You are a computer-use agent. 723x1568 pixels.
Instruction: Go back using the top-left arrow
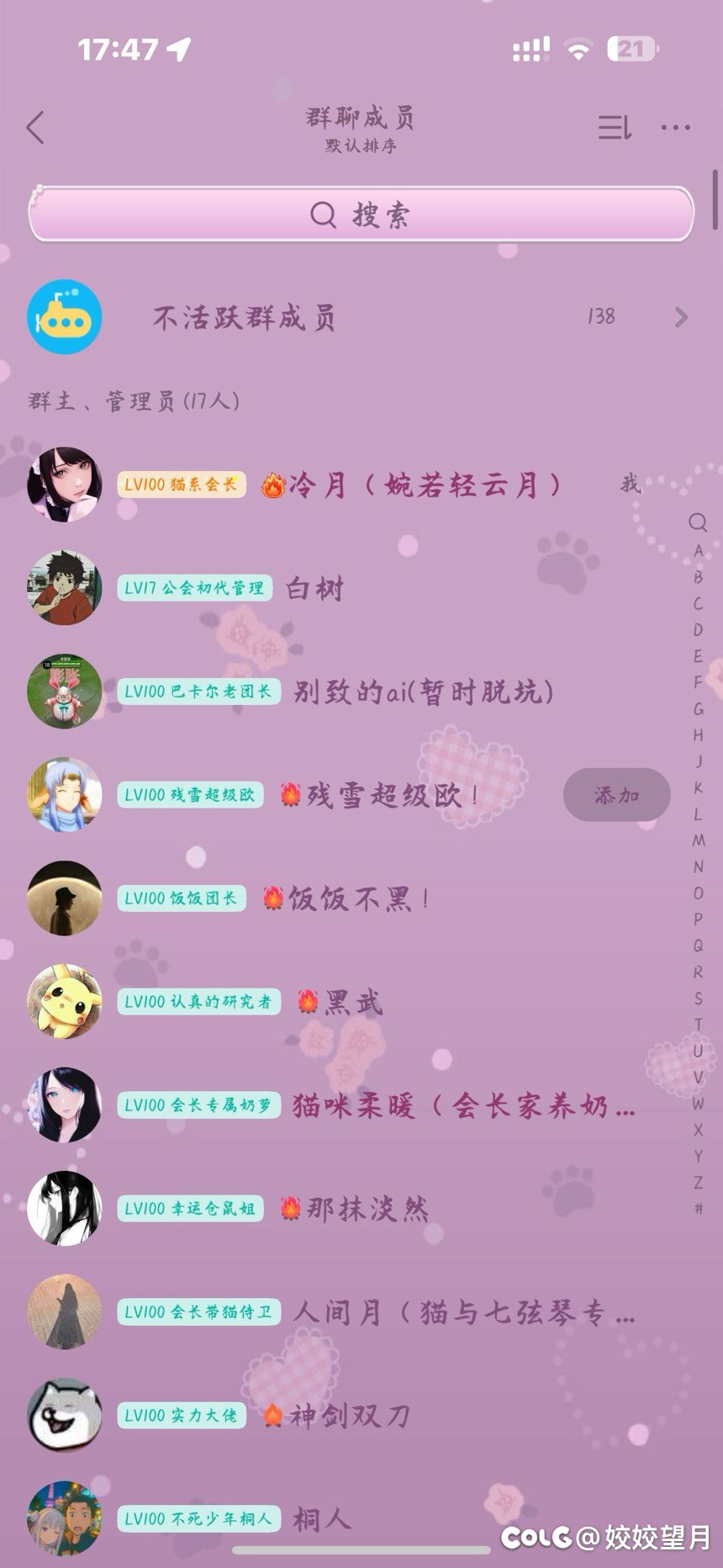[x=35, y=128]
